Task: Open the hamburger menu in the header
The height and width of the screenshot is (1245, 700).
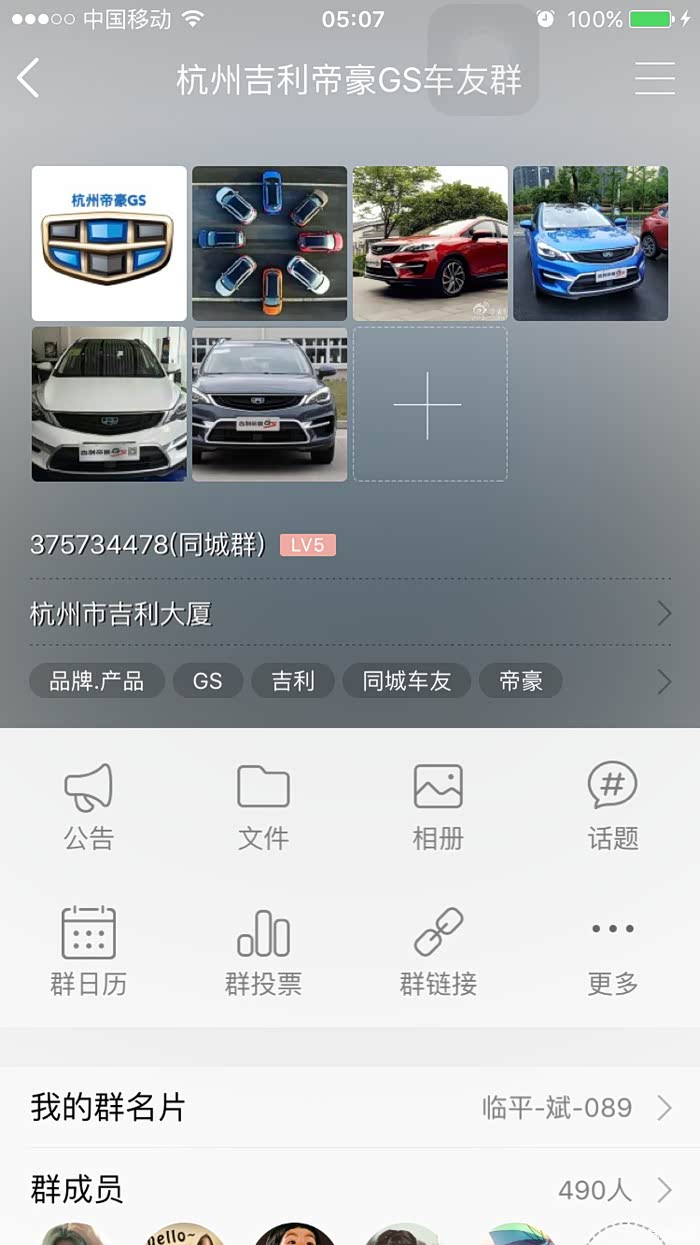Action: pos(655,78)
